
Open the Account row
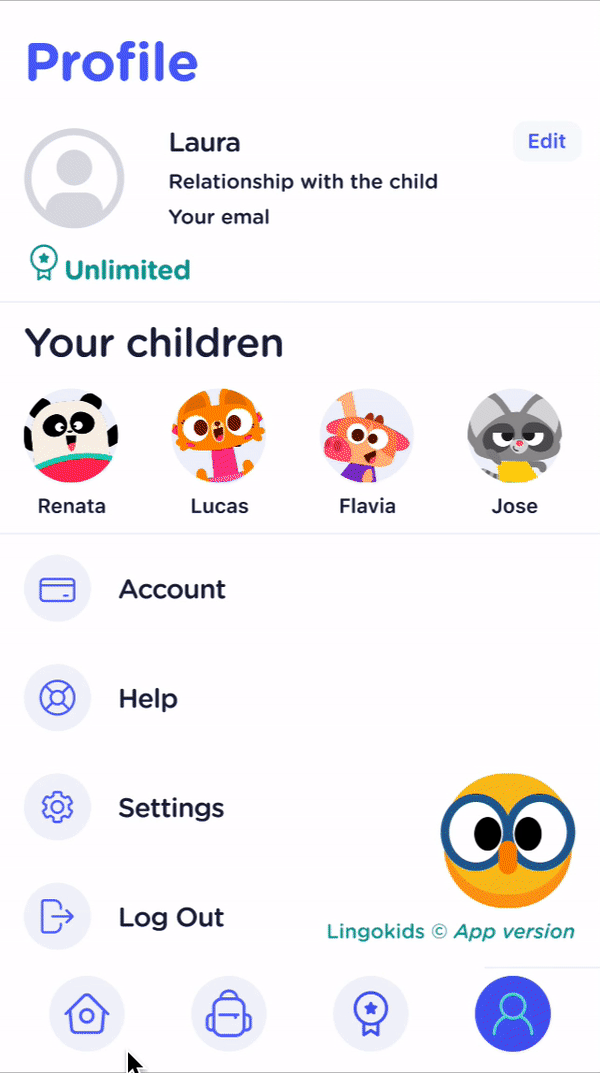pyautogui.click(x=300, y=589)
